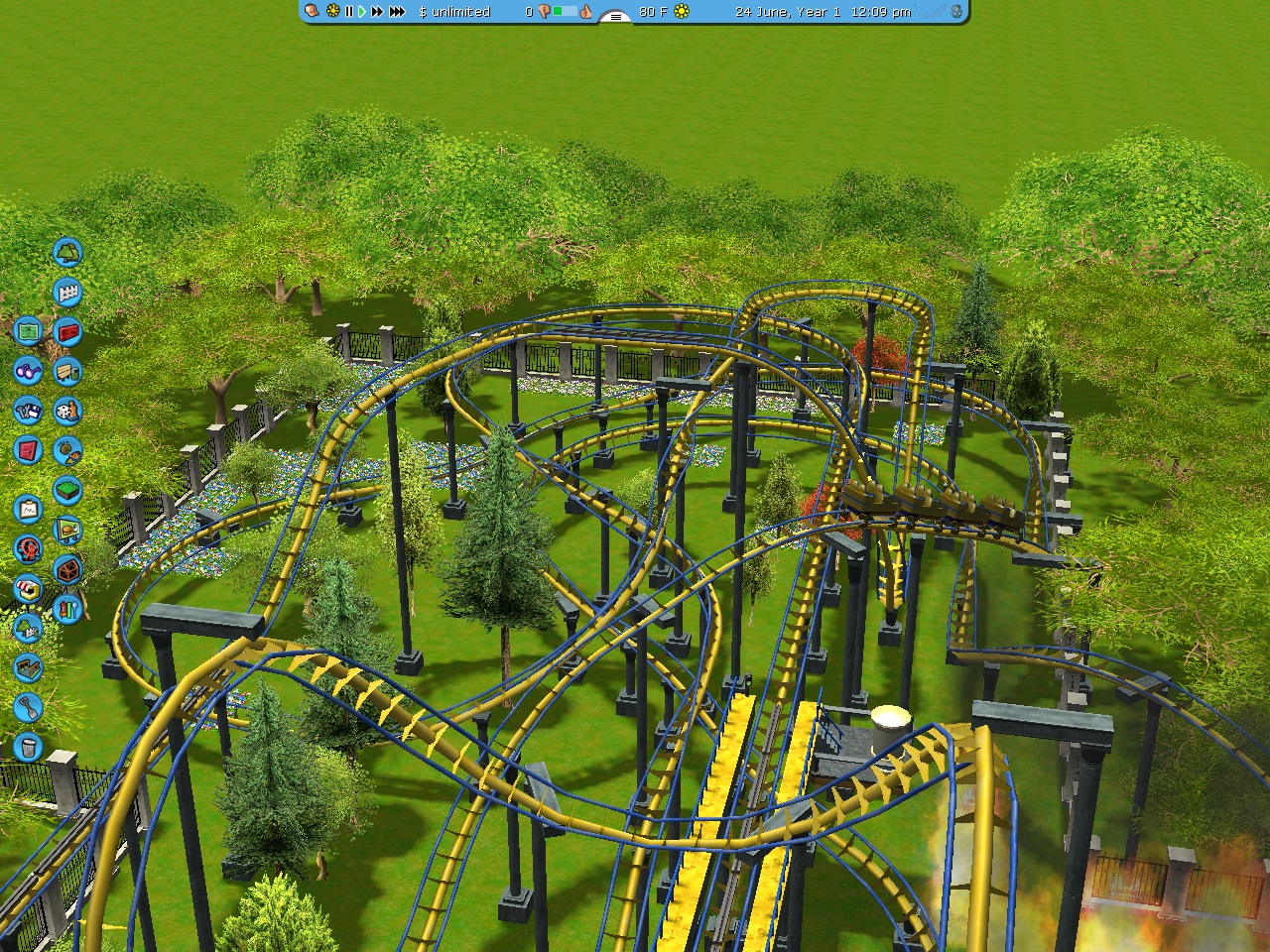Pause the game
Image resolution: width=1270 pixels, height=952 pixels.
[349, 12]
